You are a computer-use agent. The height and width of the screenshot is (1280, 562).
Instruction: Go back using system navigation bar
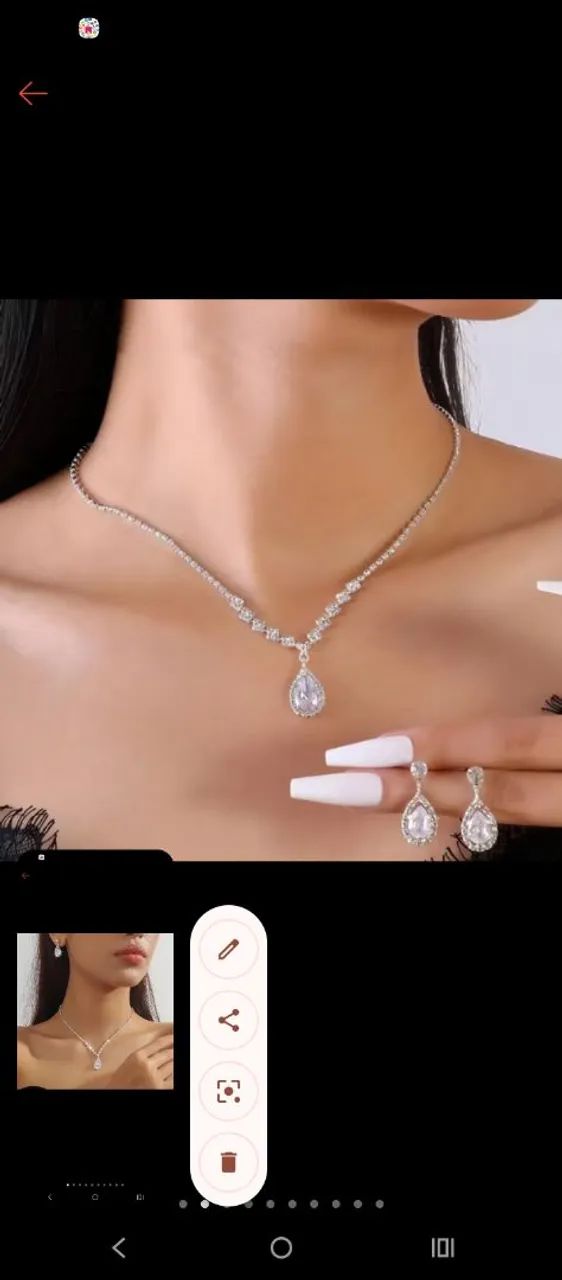[x=119, y=1247]
